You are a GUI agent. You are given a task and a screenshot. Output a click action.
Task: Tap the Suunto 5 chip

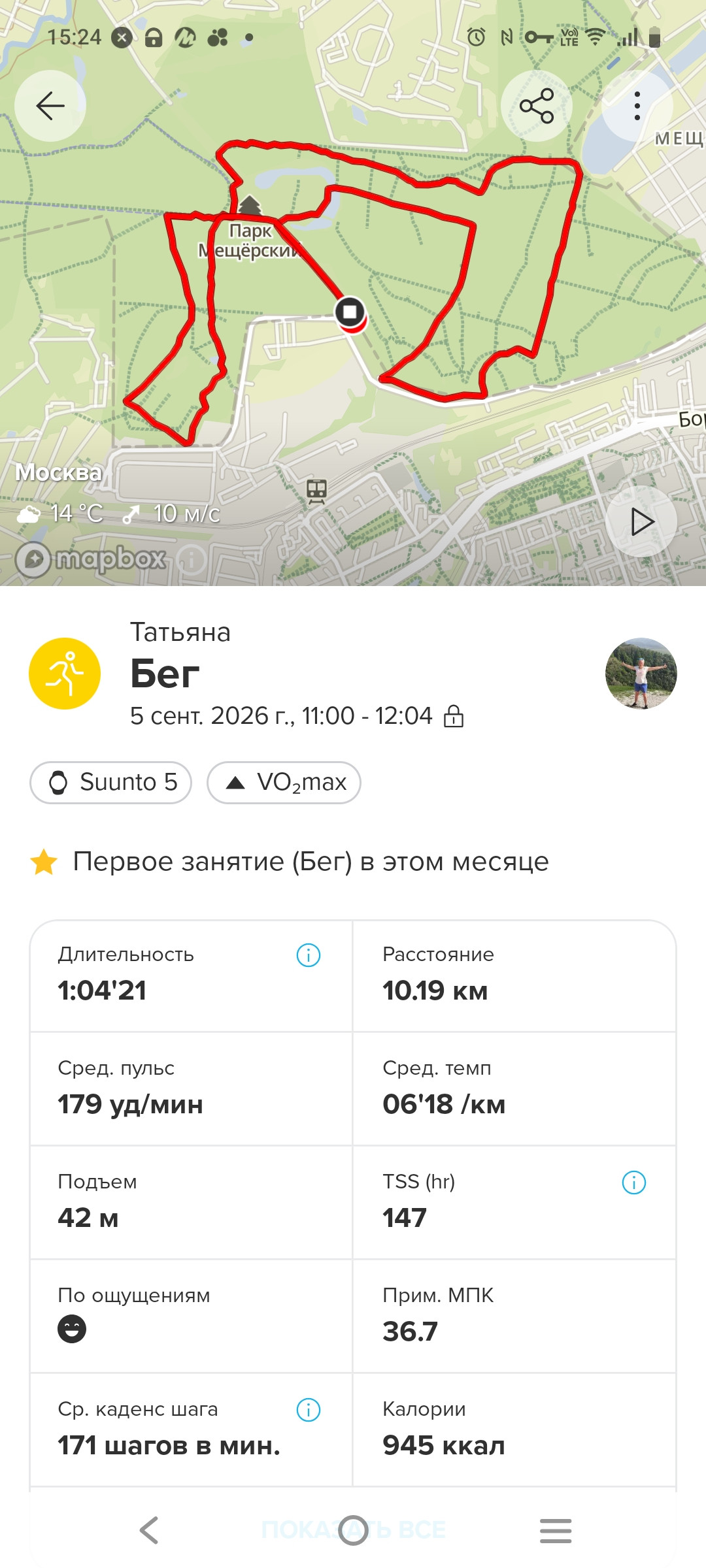pos(110,782)
